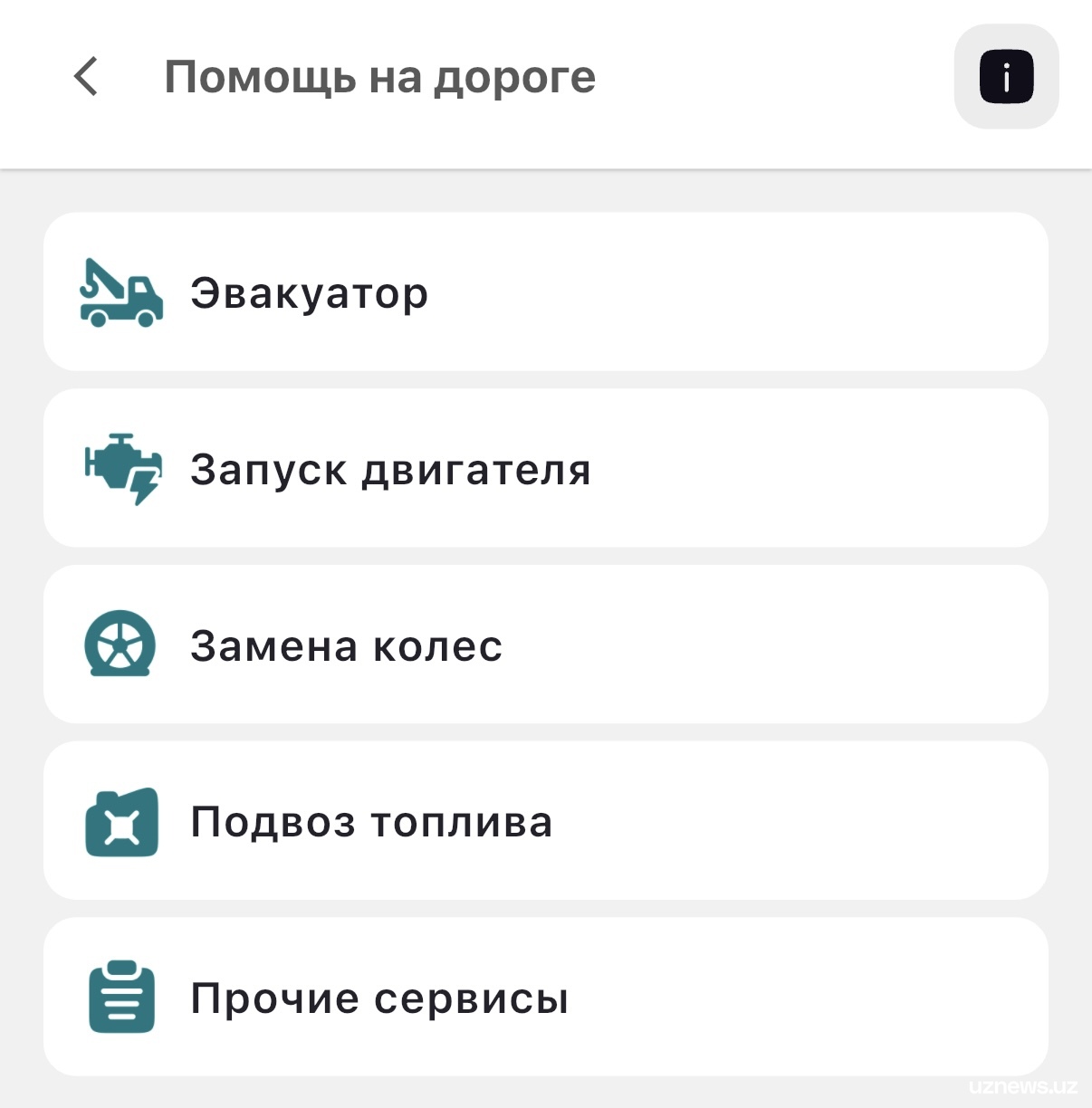Select Запуск двигателя
1092x1108 pixels.
pyautogui.click(x=545, y=469)
